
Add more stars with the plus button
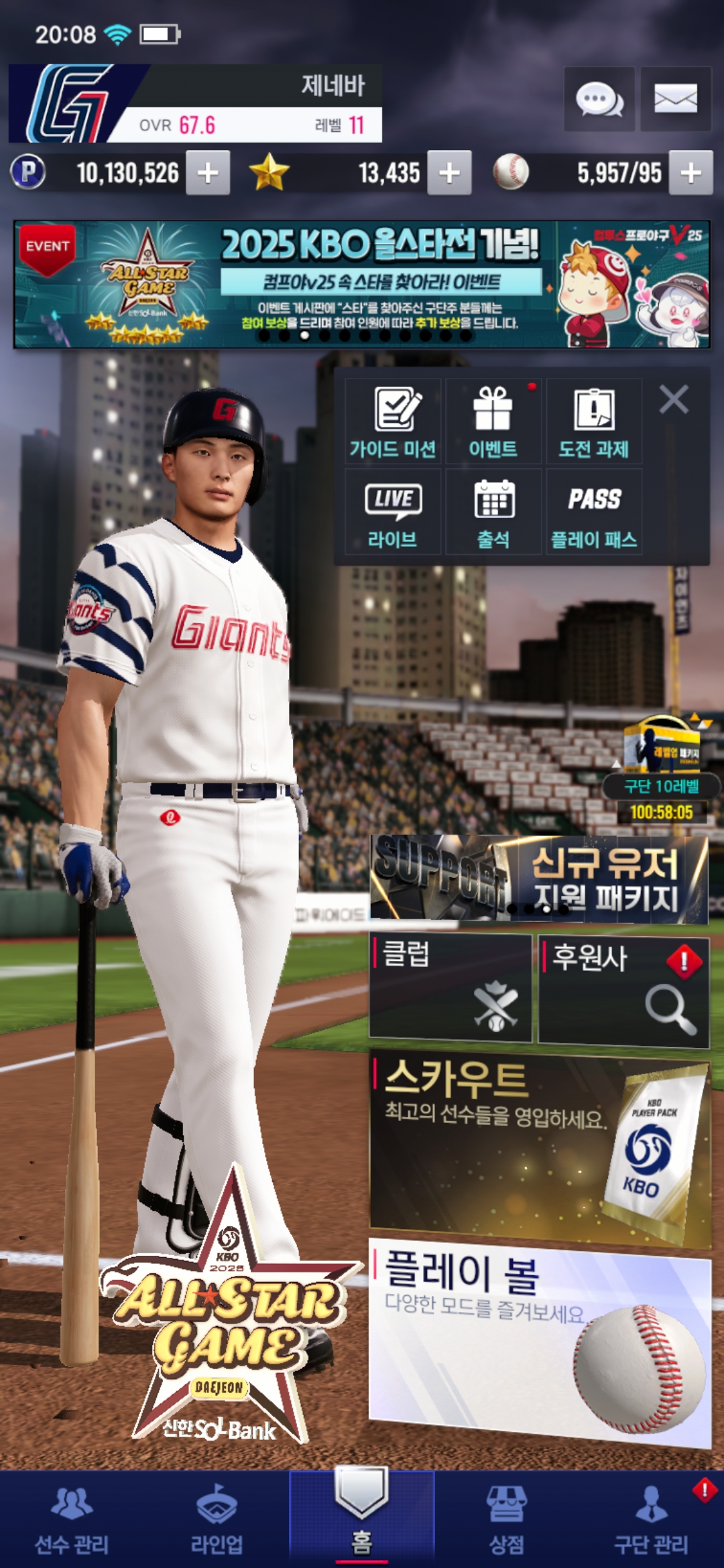coord(449,173)
